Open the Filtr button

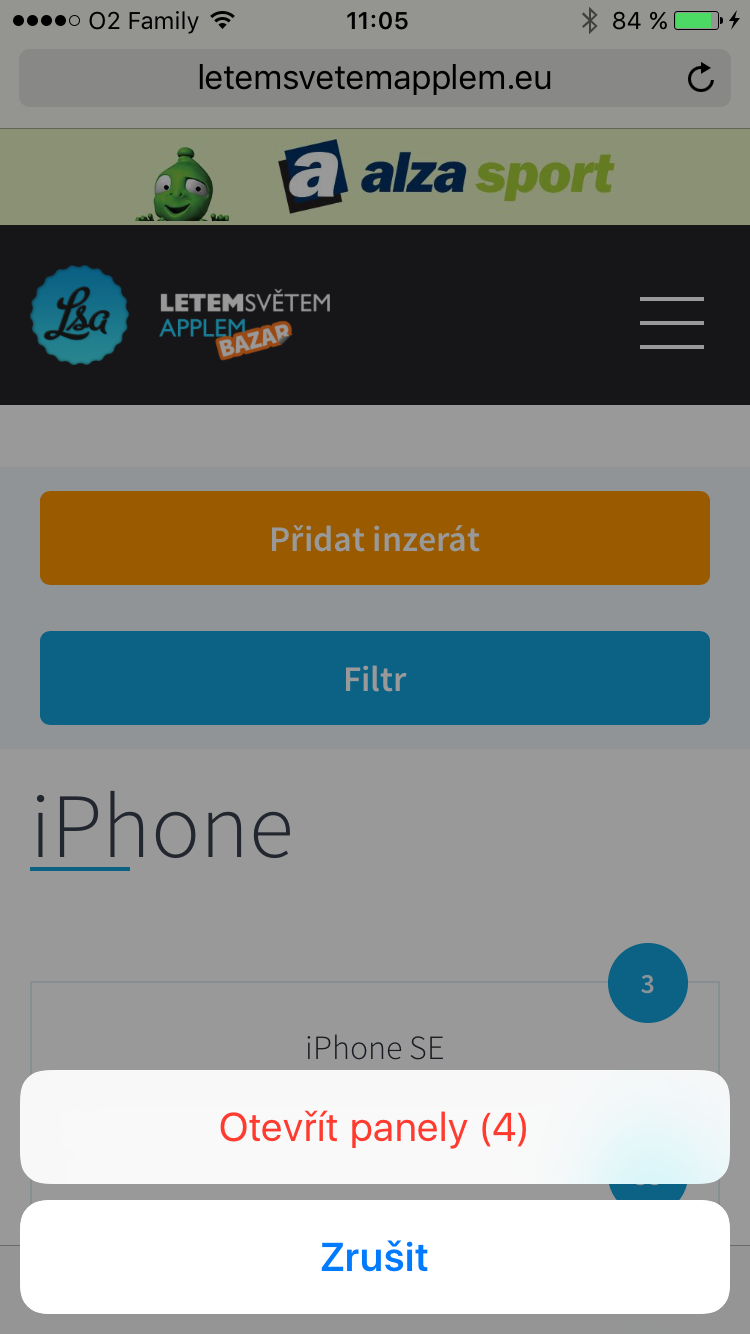pos(374,679)
